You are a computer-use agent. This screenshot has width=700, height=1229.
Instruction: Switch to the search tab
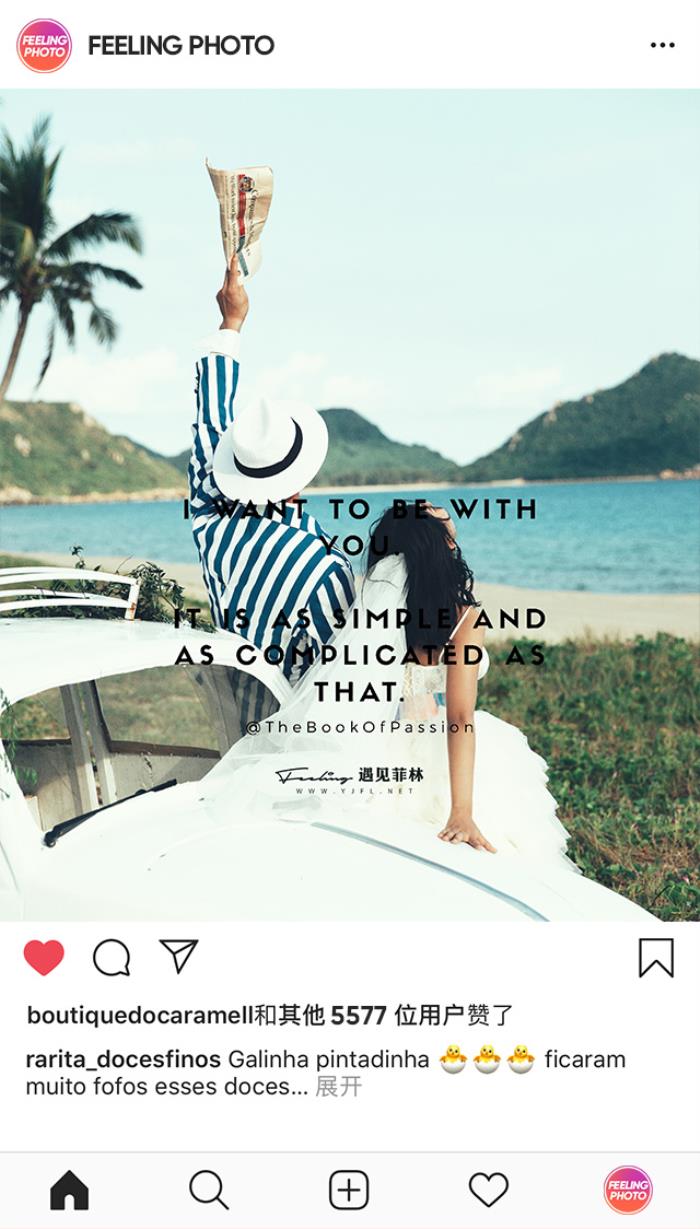point(209,1190)
